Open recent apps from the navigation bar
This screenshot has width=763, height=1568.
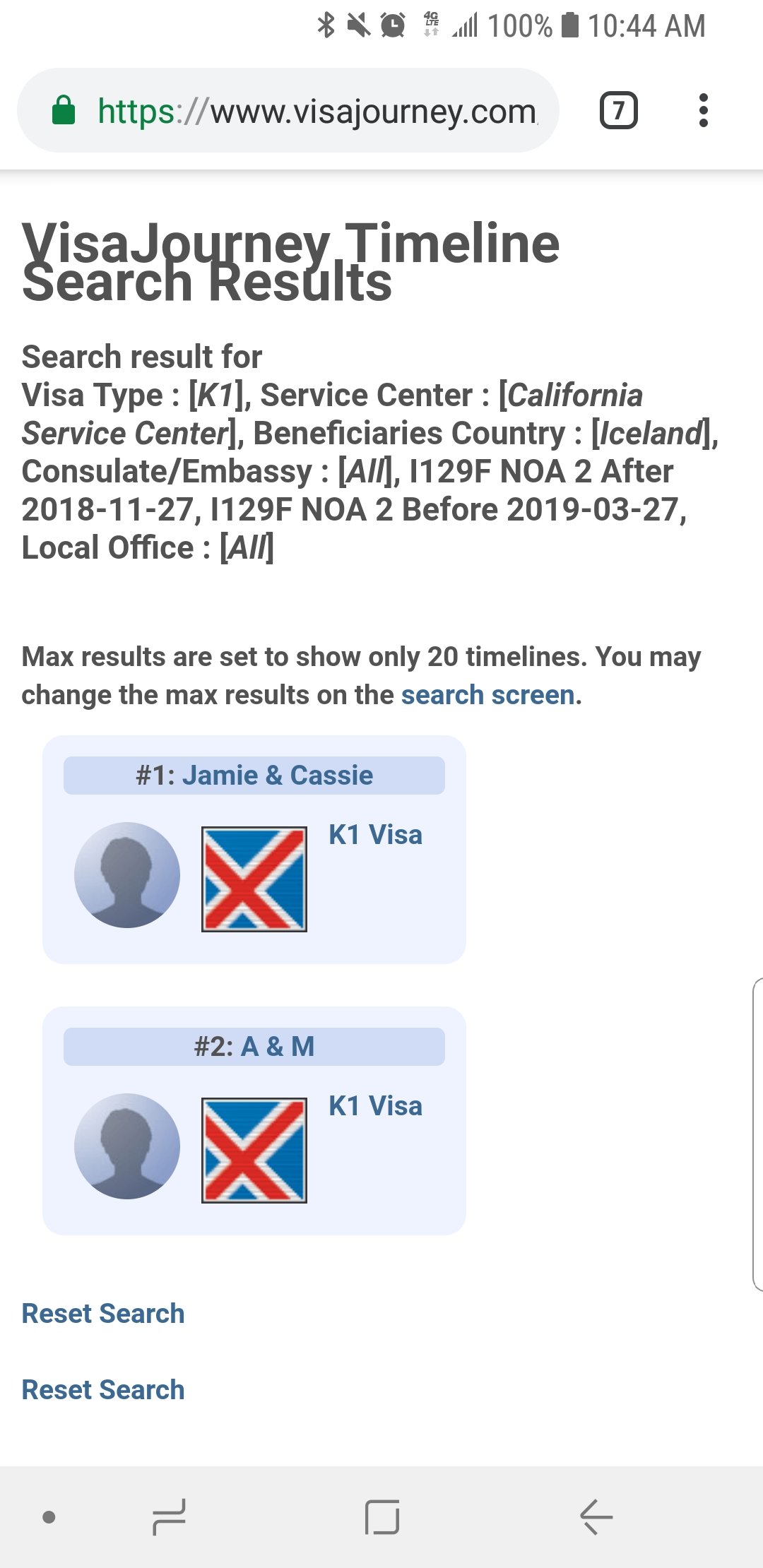[169, 1517]
